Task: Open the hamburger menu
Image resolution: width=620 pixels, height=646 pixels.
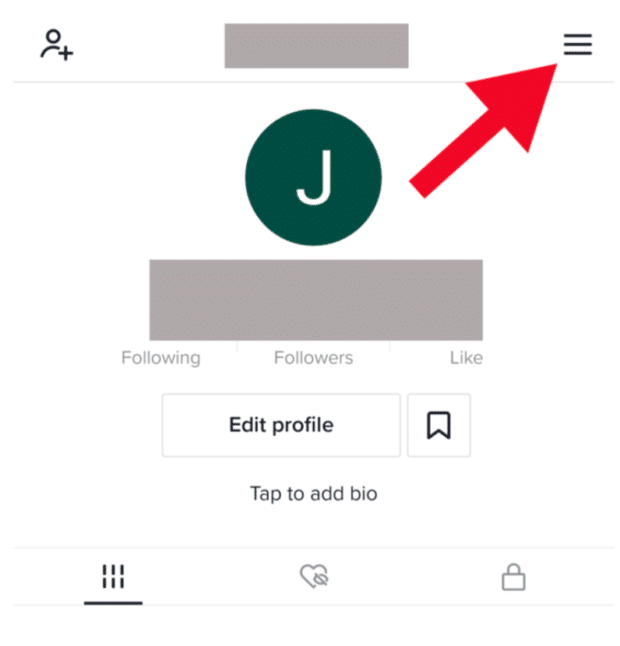Action: 577,45
